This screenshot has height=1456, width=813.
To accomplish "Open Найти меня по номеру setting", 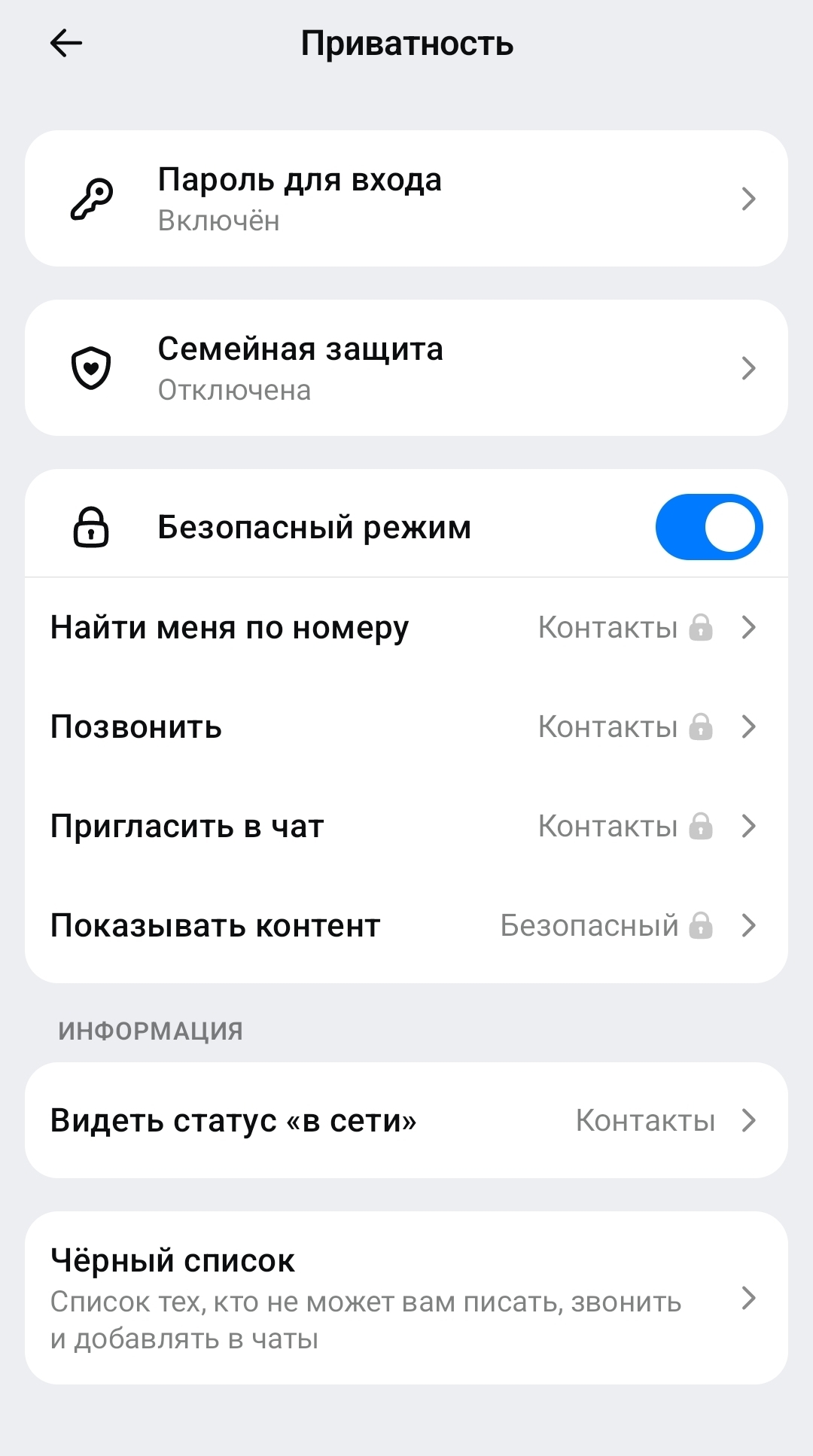I will coord(406,627).
